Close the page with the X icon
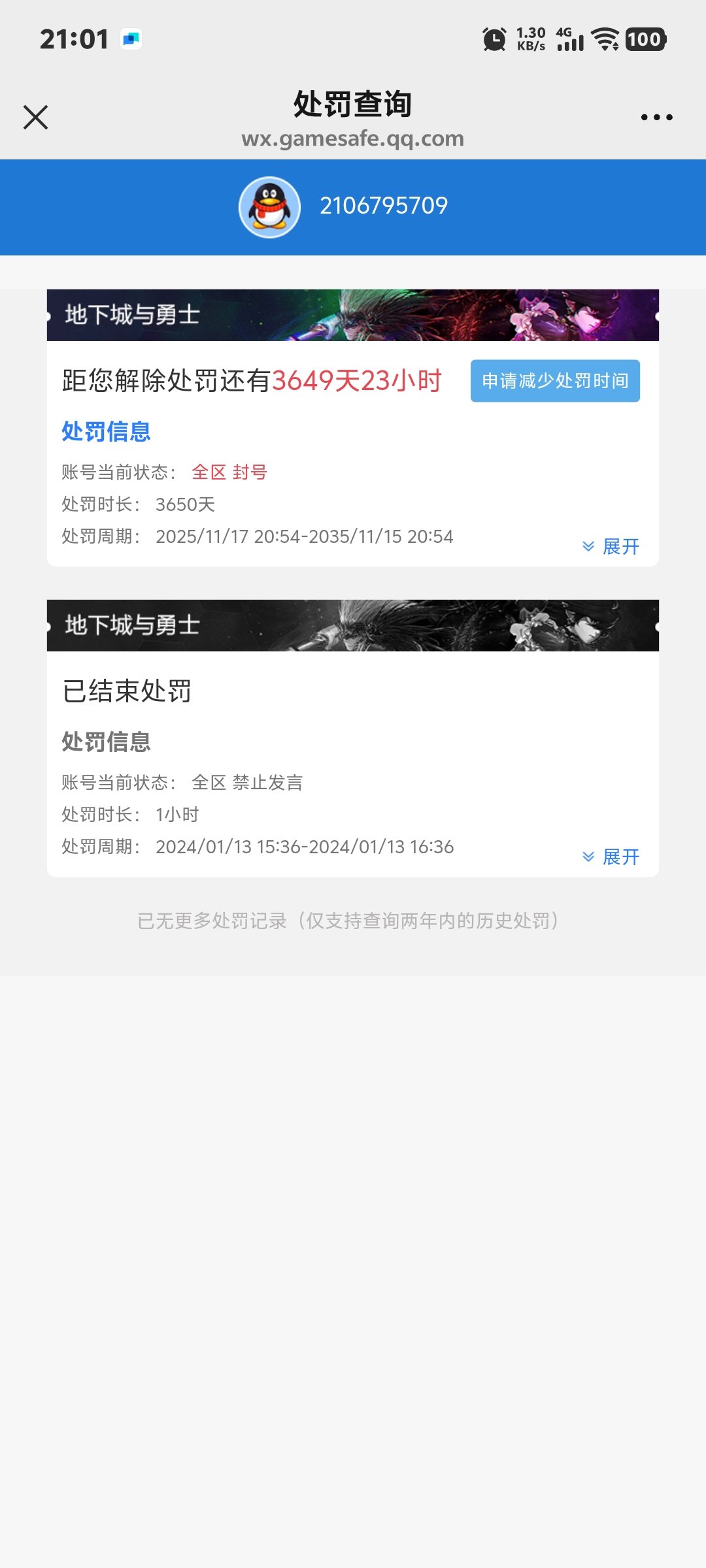 point(35,116)
